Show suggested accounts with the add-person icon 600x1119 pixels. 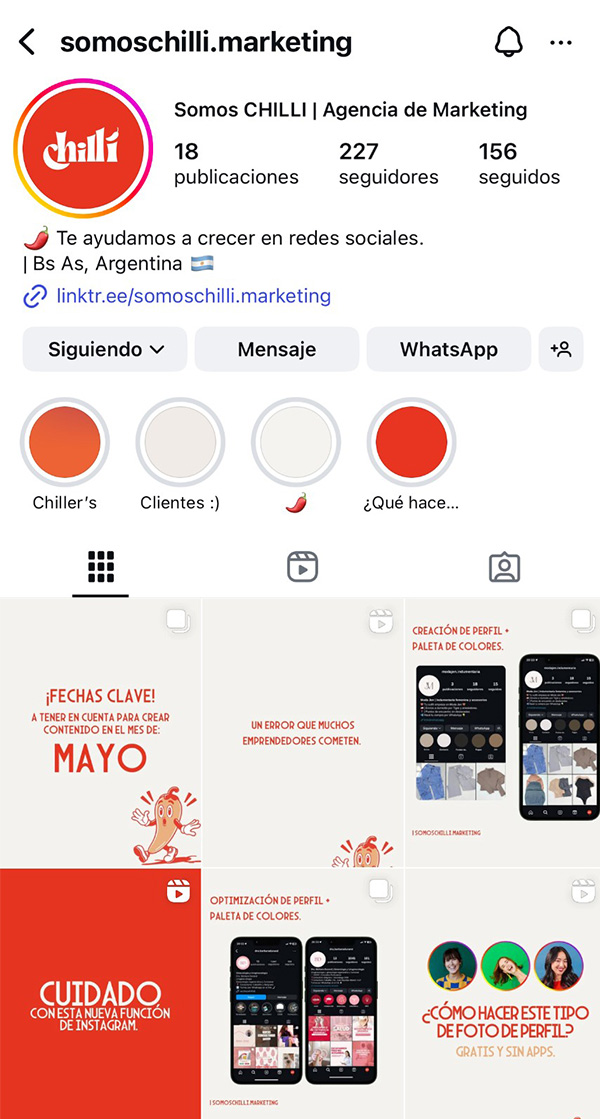click(x=561, y=350)
